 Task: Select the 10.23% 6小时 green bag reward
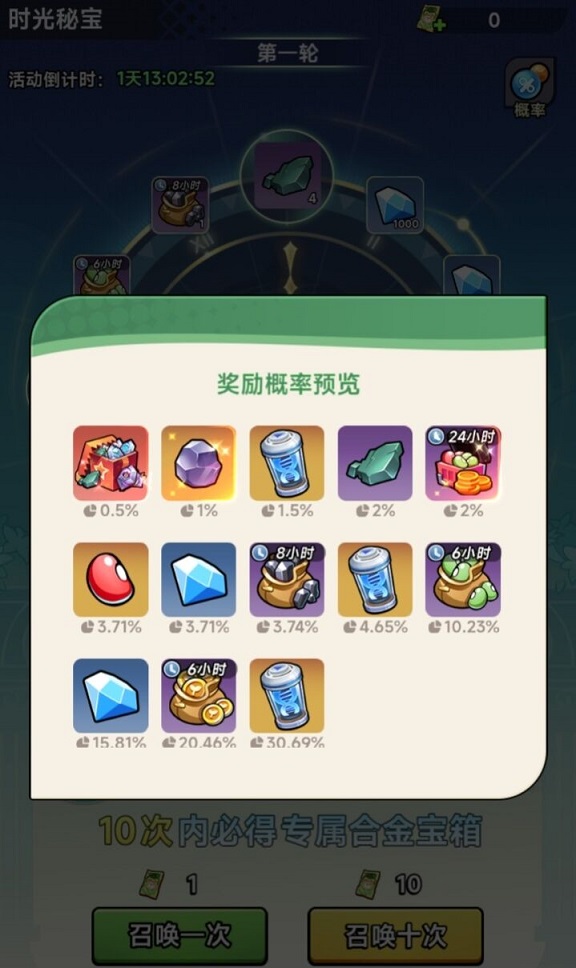[x=463, y=580]
